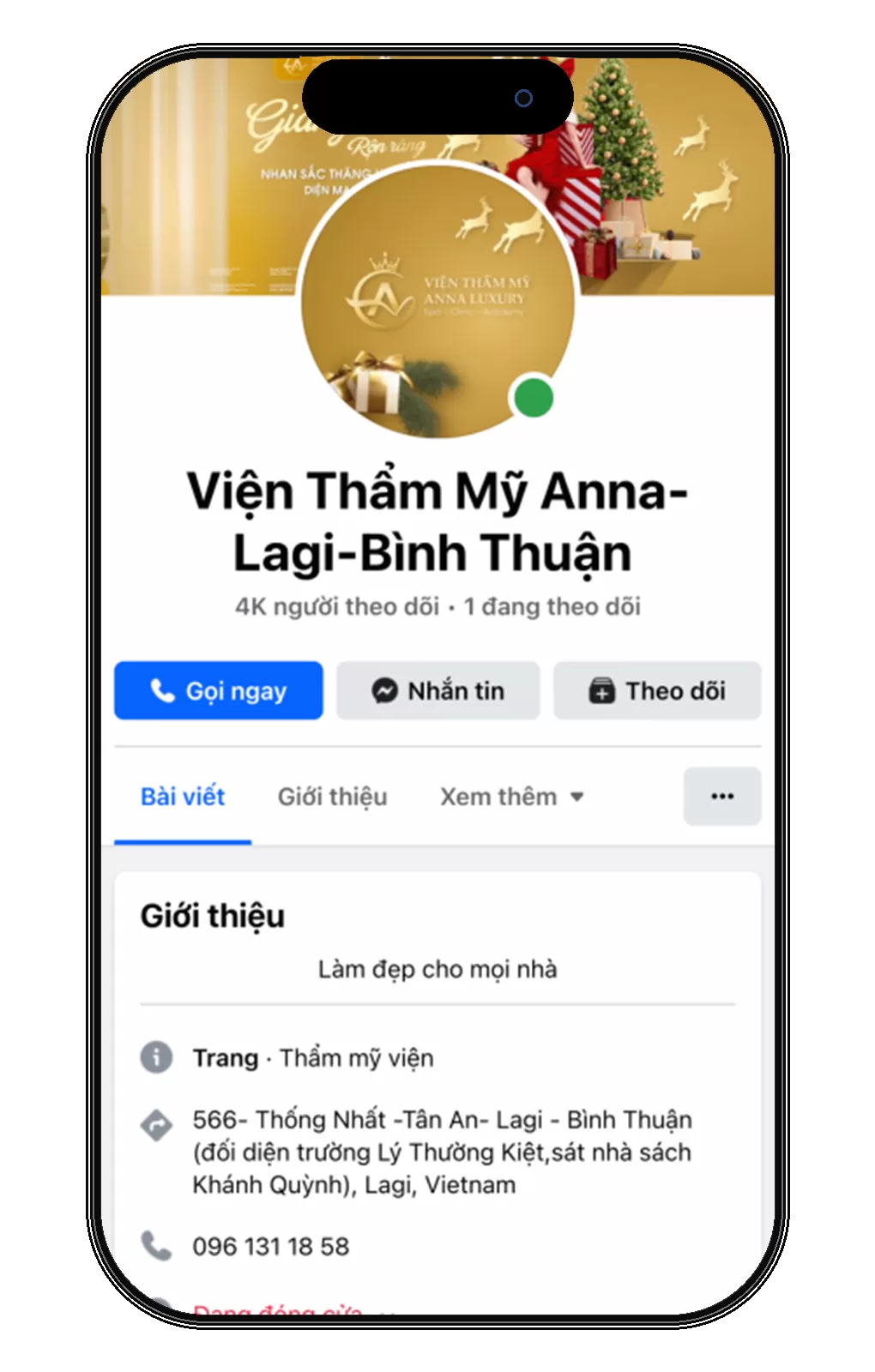Open Nhắn tin to message the page
Image resolution: width=875 pixels, height=1372 pixels.
point(437,690)
